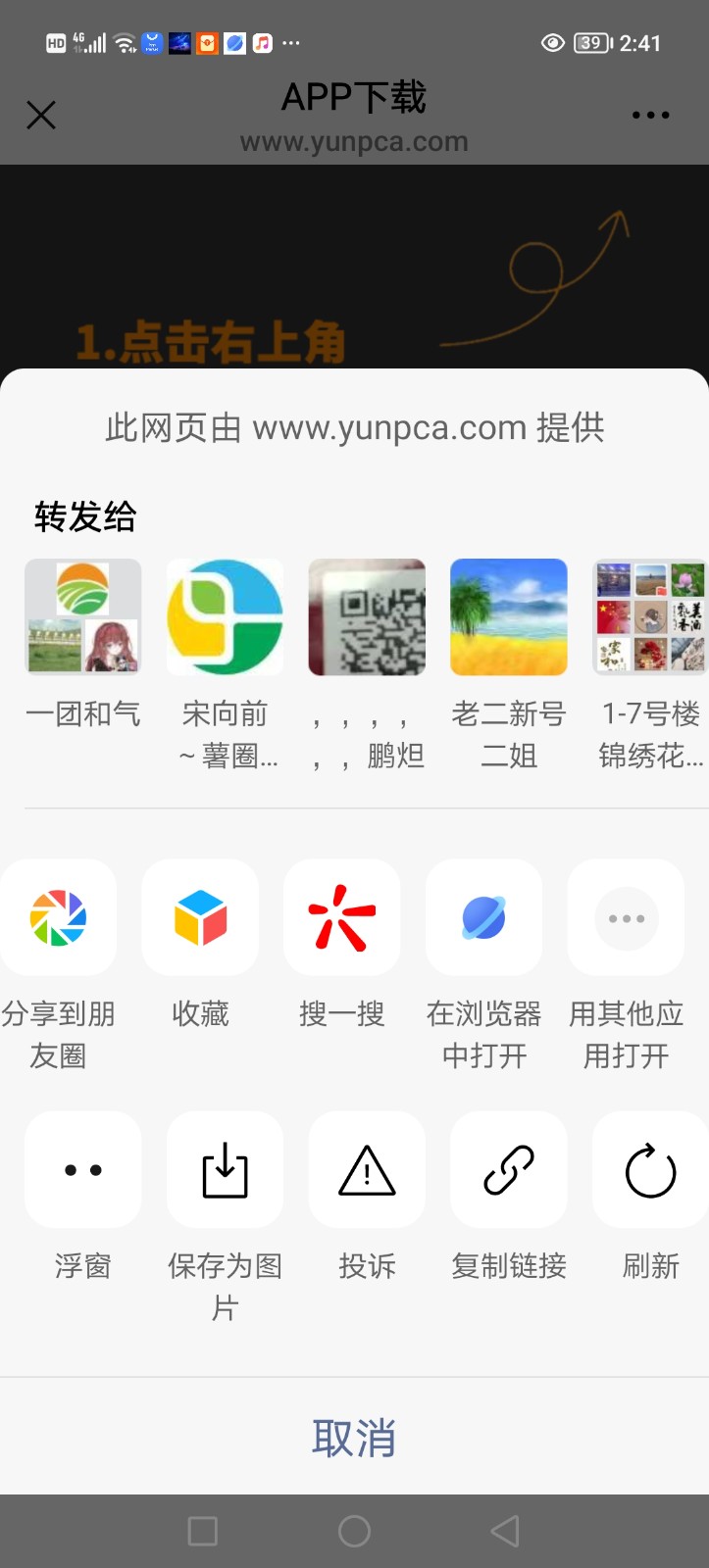Forward to the 1-7号楼锦绣花 group
The width and height of the screenshot is (709, 1568).
pos(649,617)
